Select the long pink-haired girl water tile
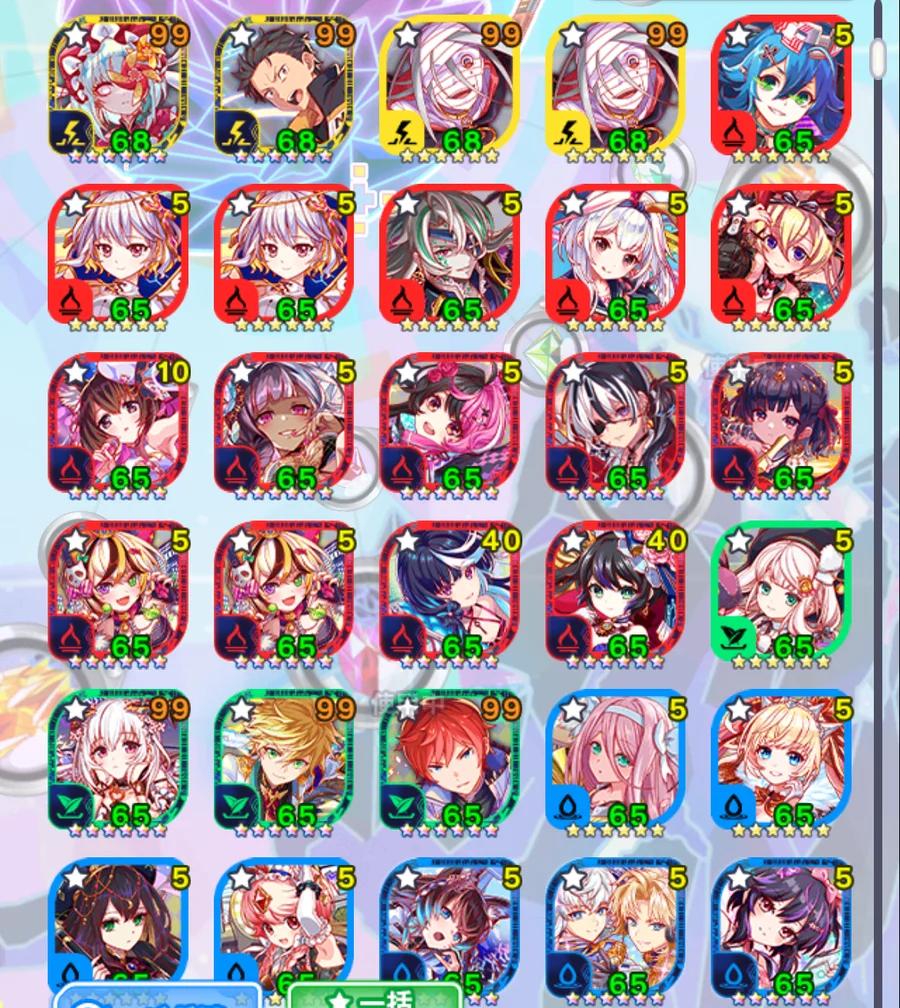The height and width of the screenshot is (1008, 900). pos(616,759)
